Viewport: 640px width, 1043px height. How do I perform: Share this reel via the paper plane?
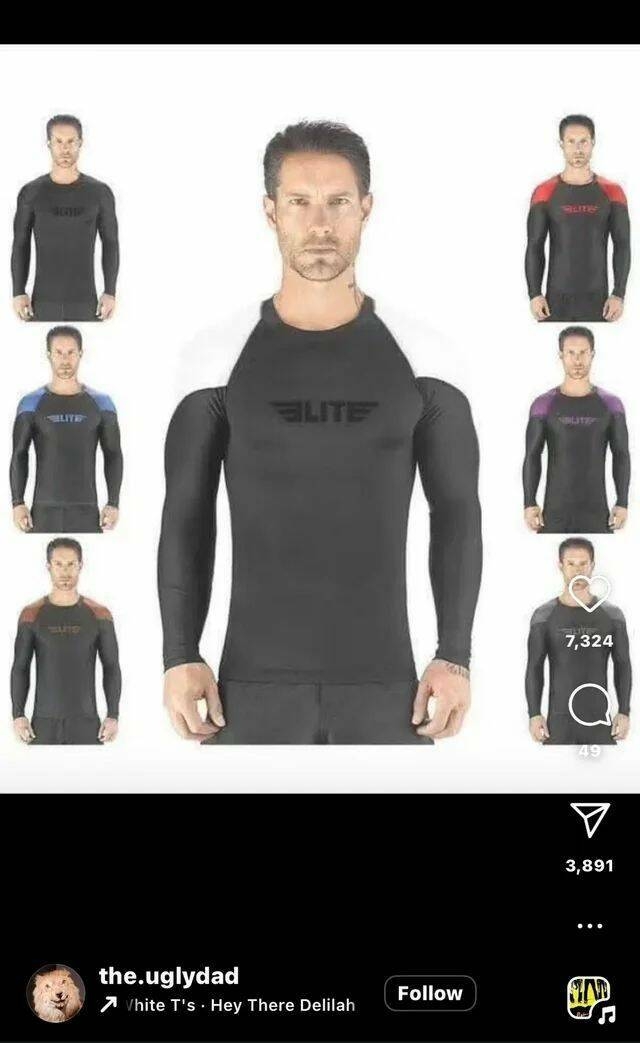pos(590,820)
